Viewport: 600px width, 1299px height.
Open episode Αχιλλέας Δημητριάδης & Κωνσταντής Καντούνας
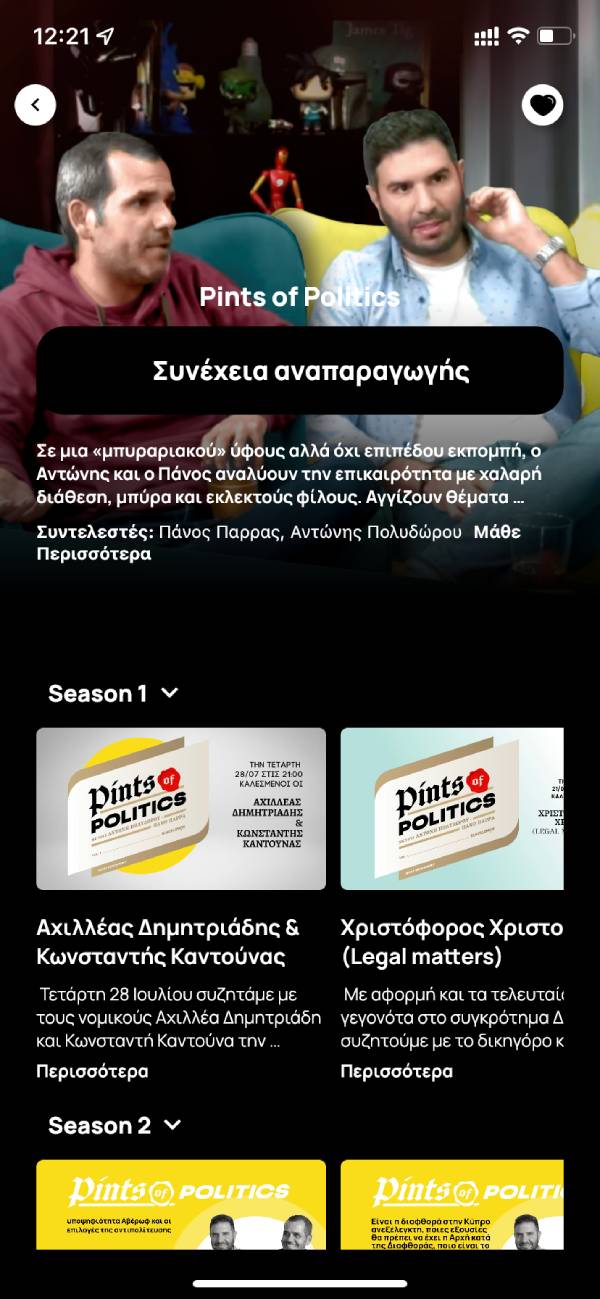tap(181, 808)
